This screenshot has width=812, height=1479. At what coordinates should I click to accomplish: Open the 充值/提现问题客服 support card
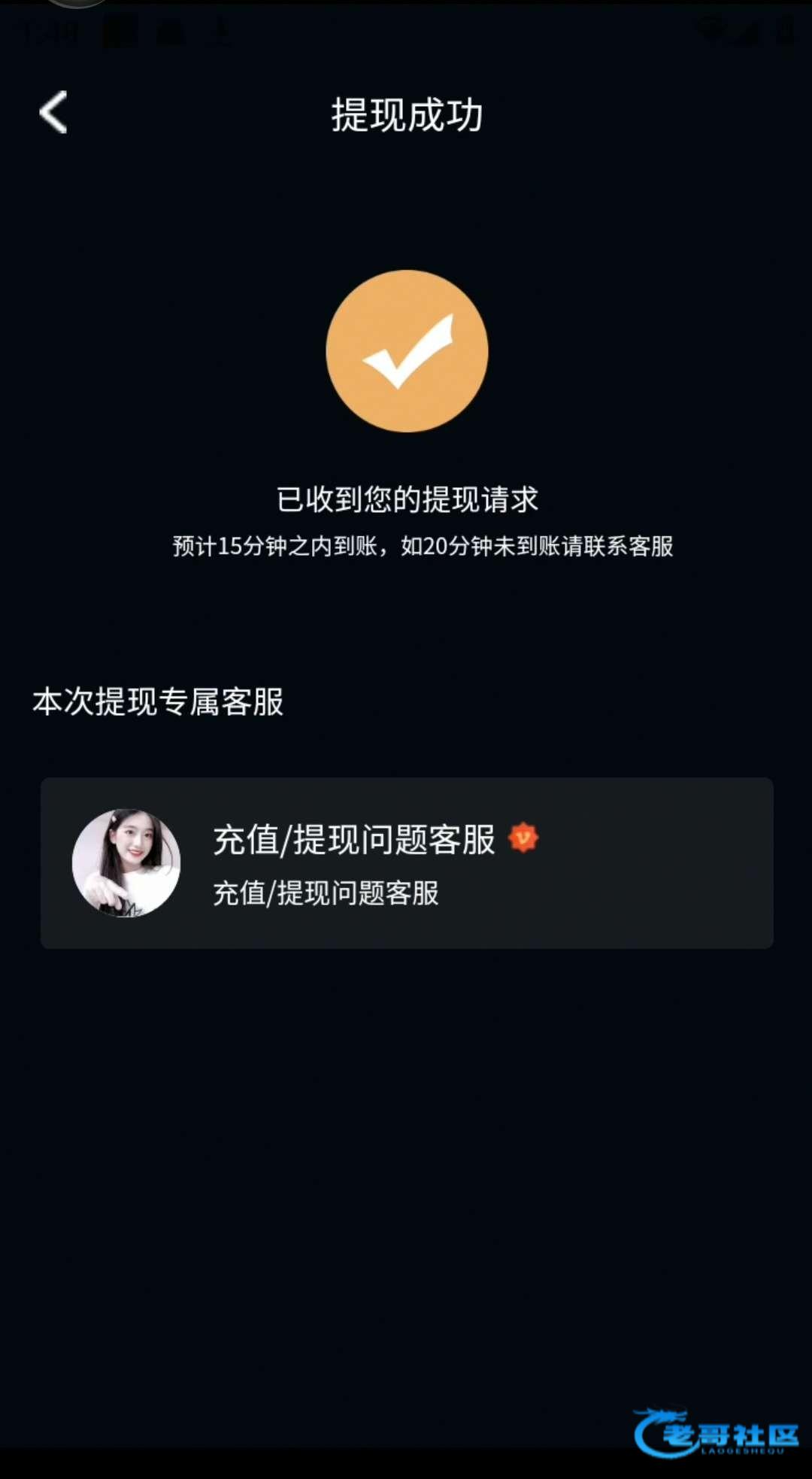(406, 862)
